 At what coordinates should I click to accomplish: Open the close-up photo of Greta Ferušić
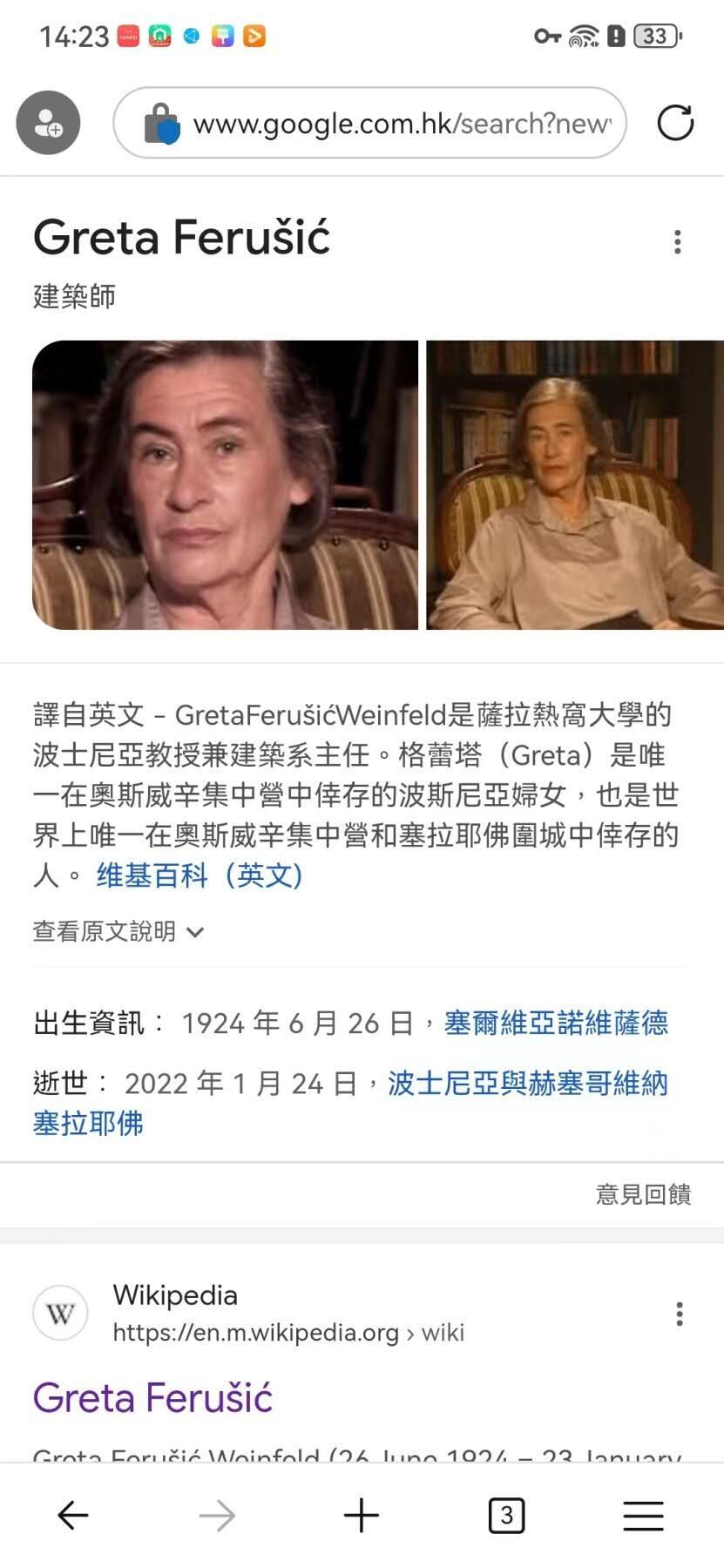225,484
